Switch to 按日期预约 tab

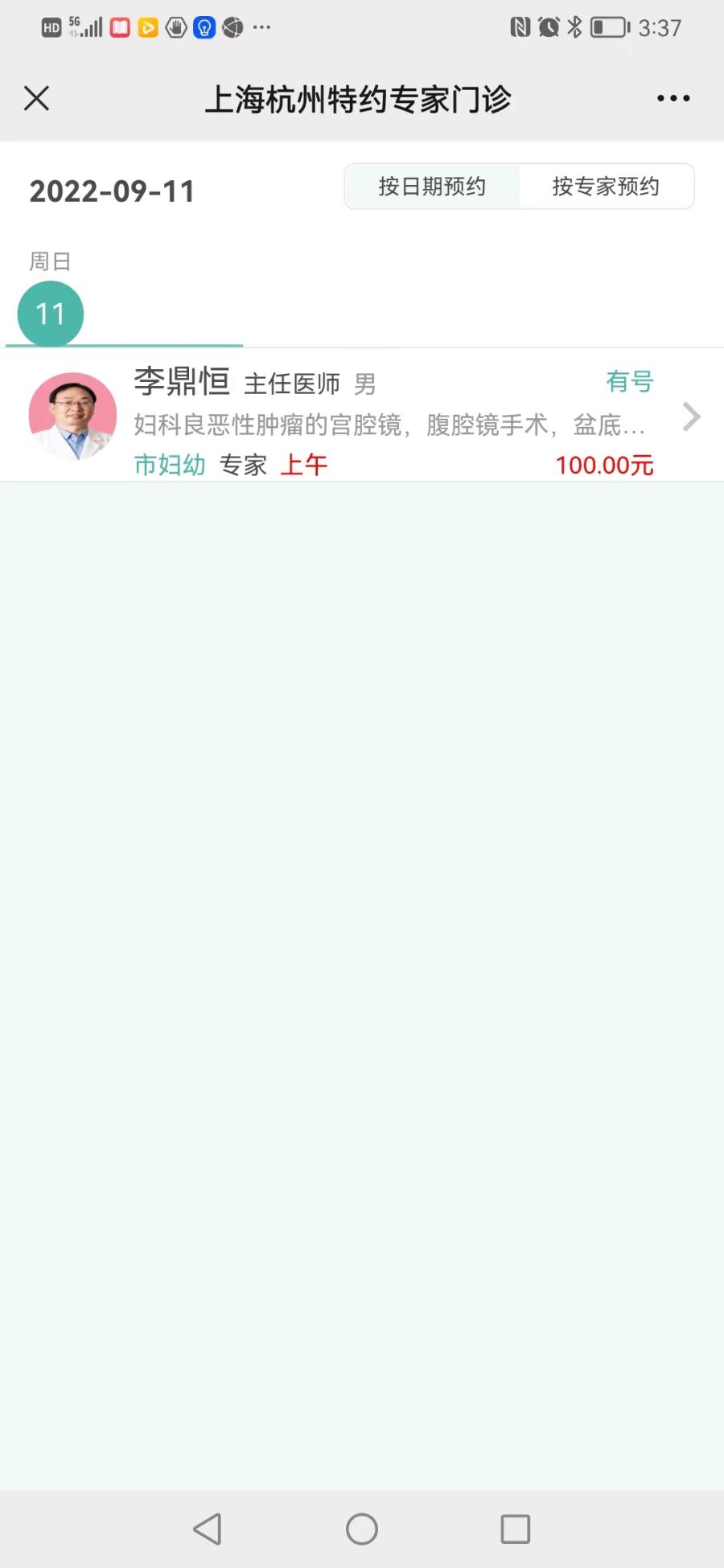[x=432, y=187]
